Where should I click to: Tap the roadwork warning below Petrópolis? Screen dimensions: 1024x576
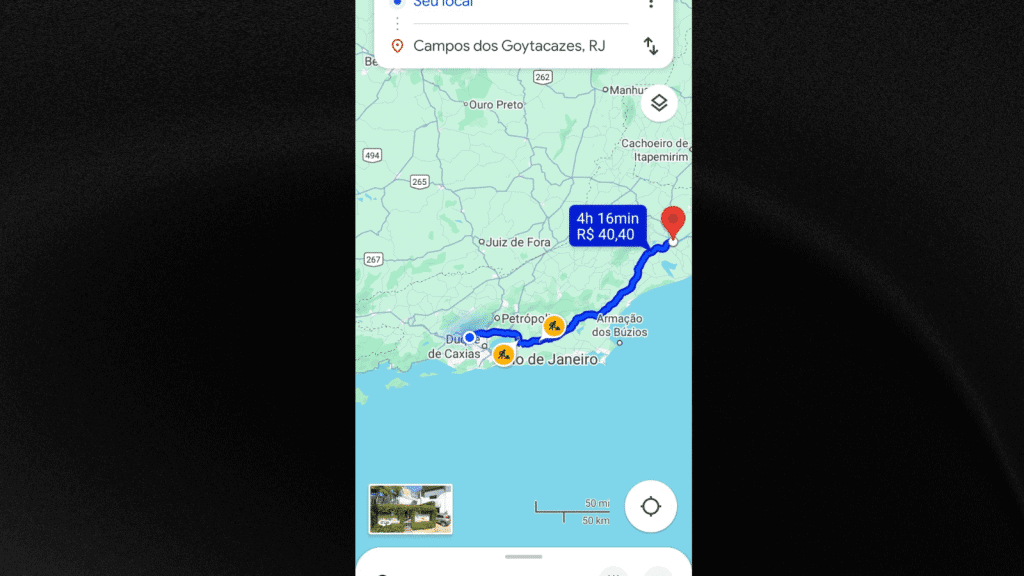[553, 326]
